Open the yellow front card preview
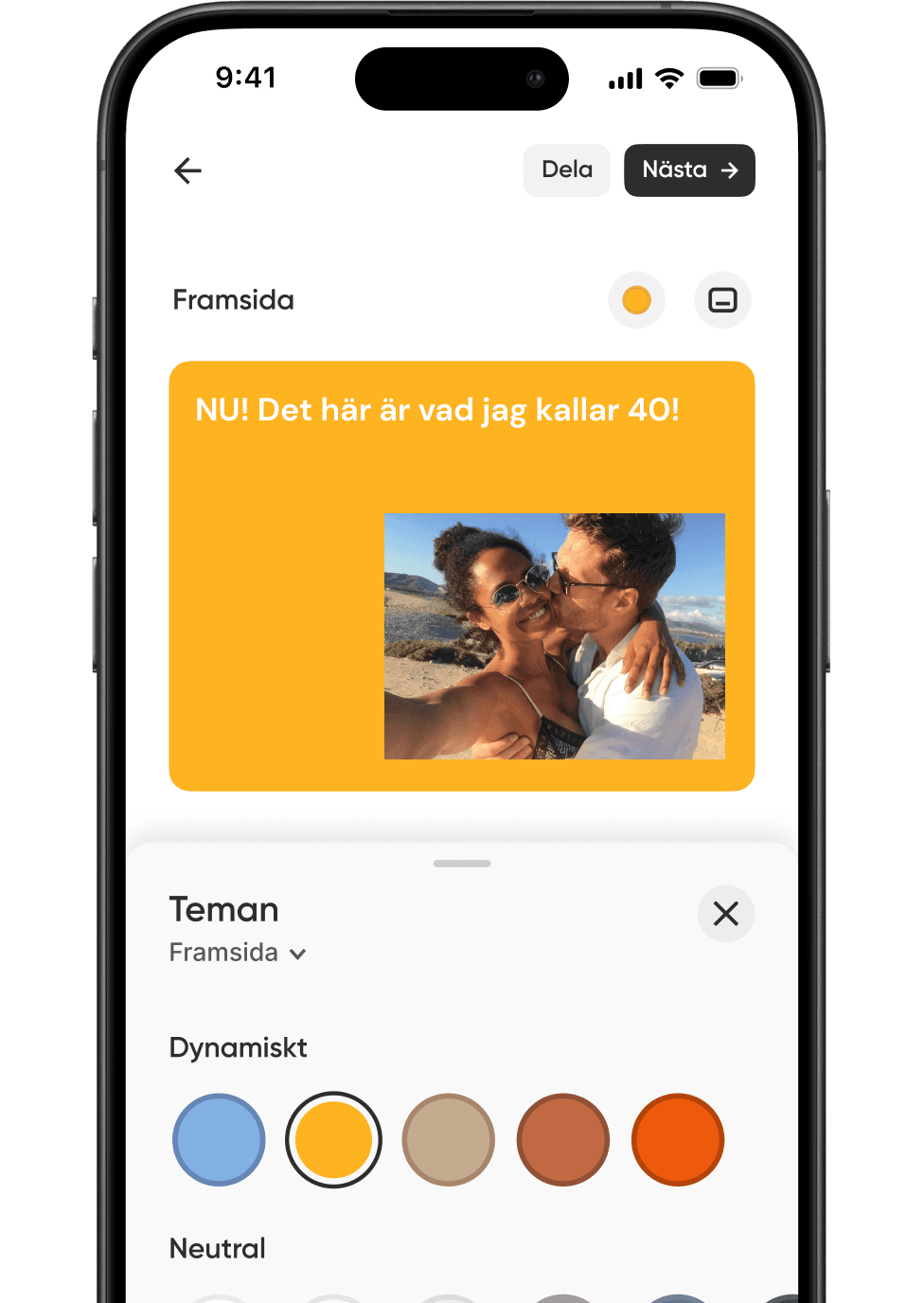This screenshot has width=924, height=1303. (461, 575)
